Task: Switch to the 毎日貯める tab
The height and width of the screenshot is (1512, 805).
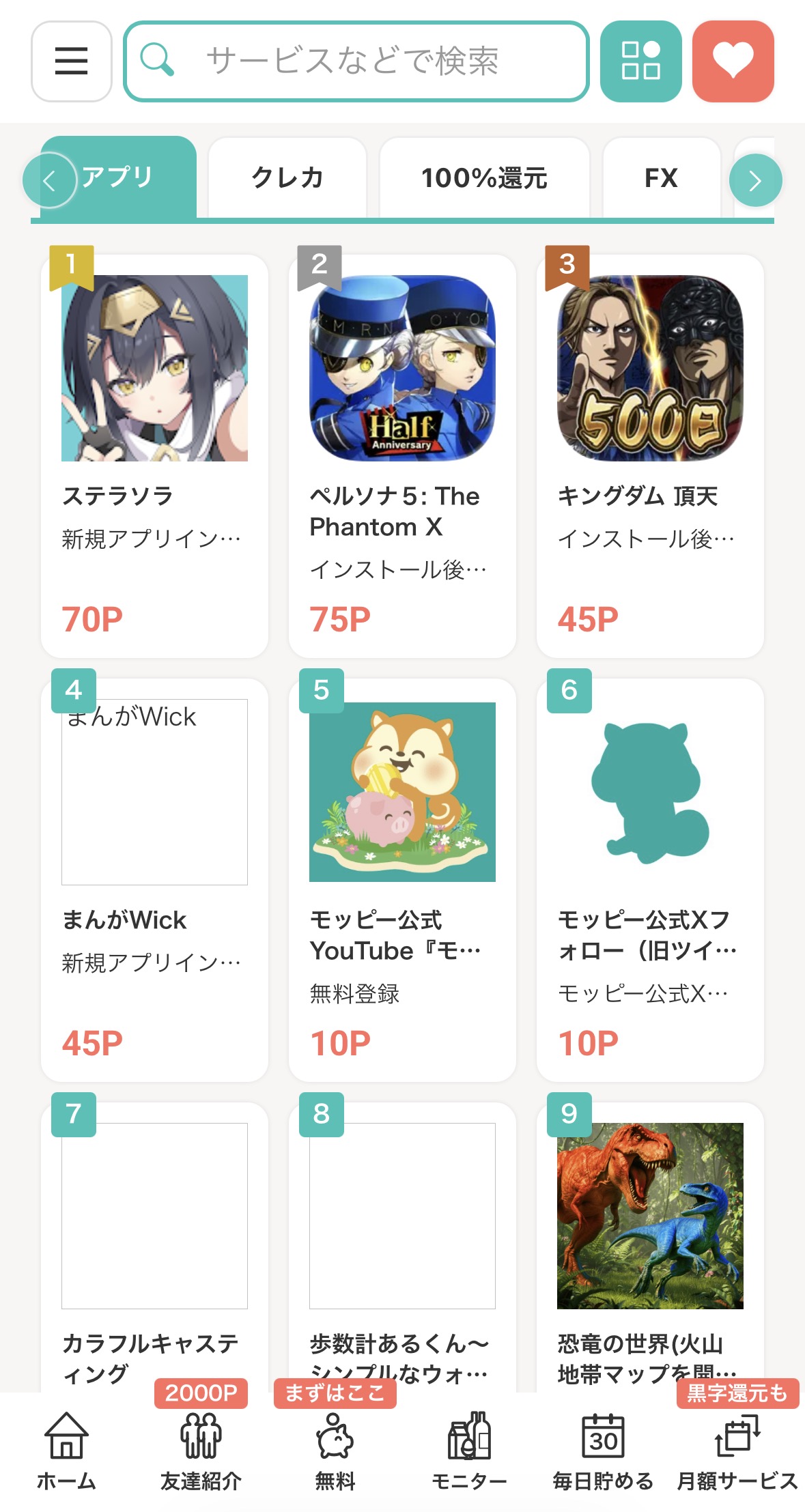Action: coord(603,1451)
